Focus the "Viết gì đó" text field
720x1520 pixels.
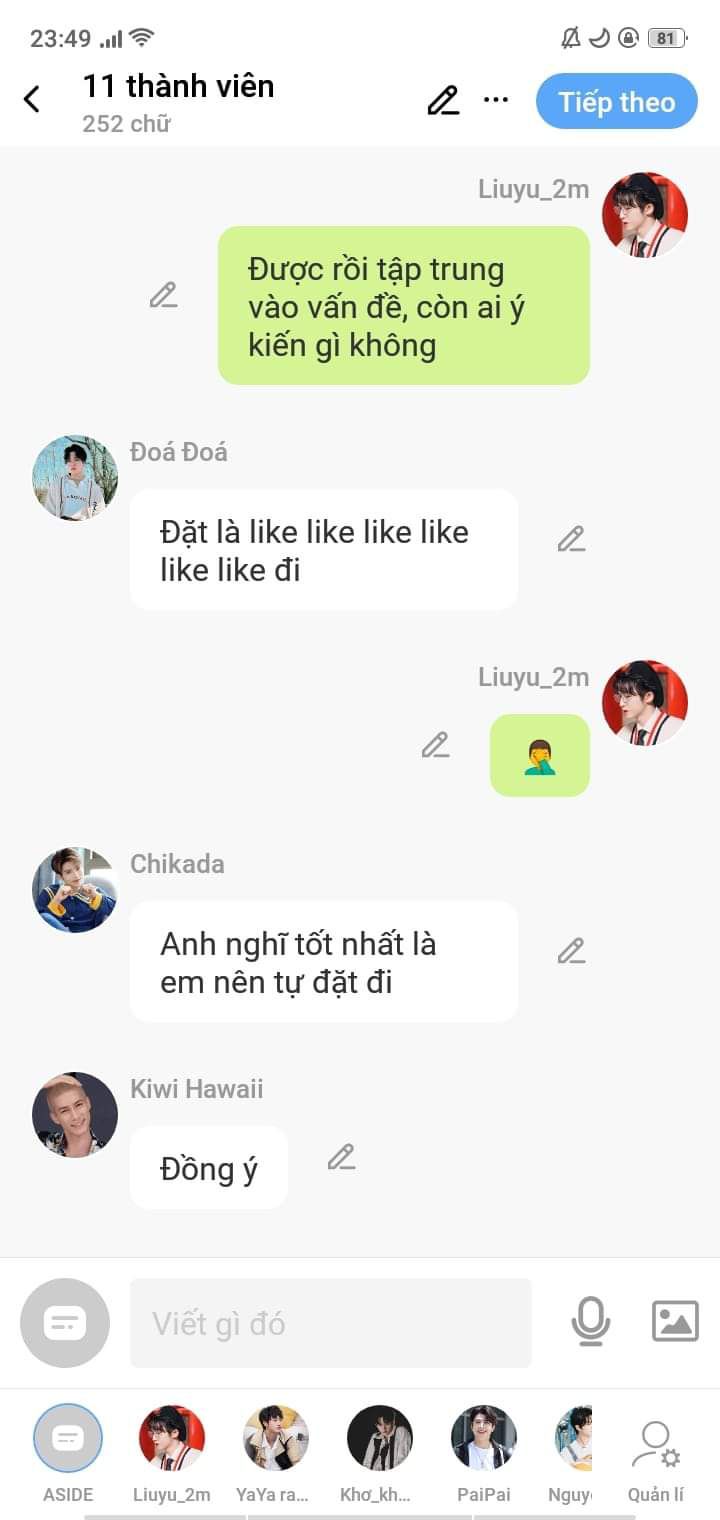(330, 1323)
